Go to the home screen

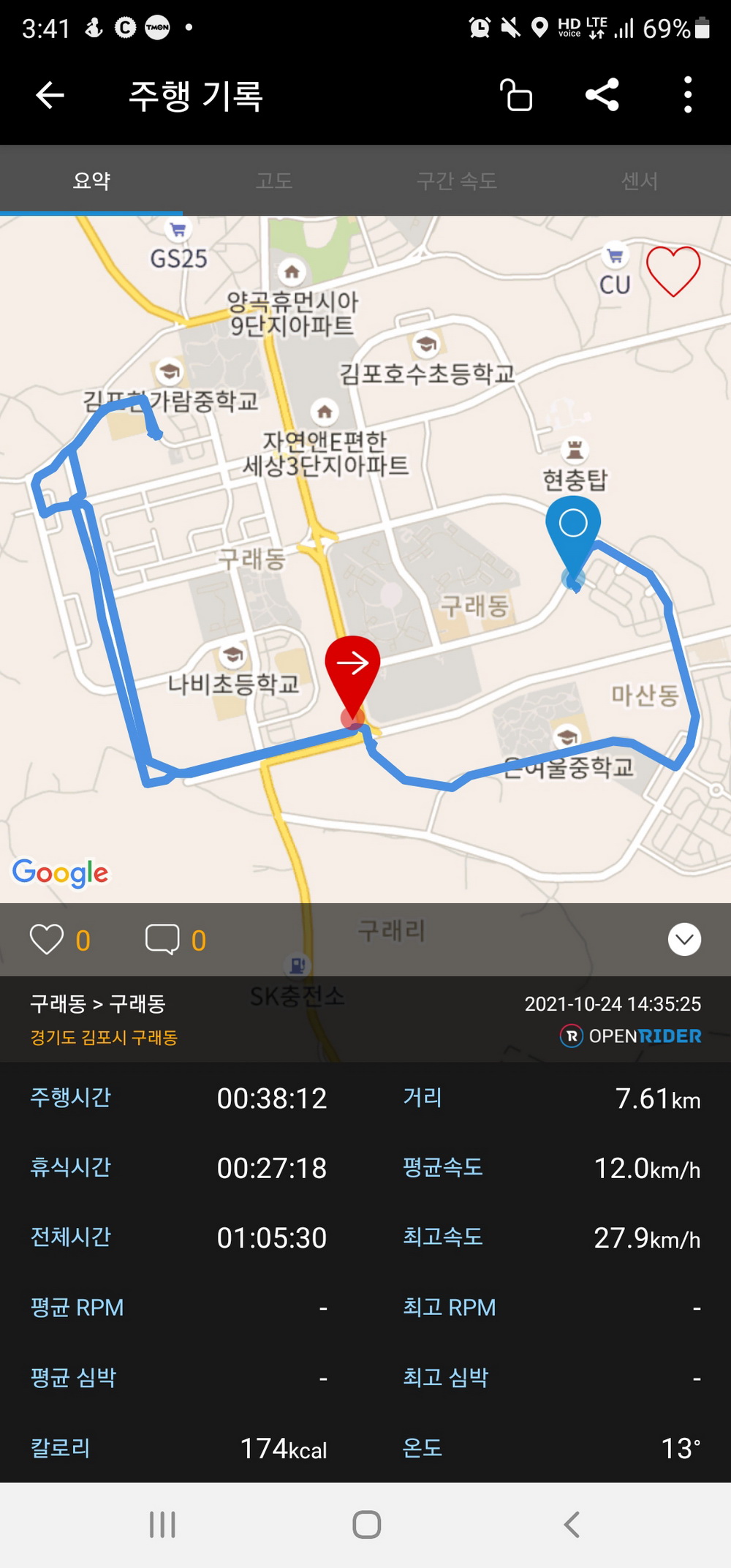[x=366, y=1525]
